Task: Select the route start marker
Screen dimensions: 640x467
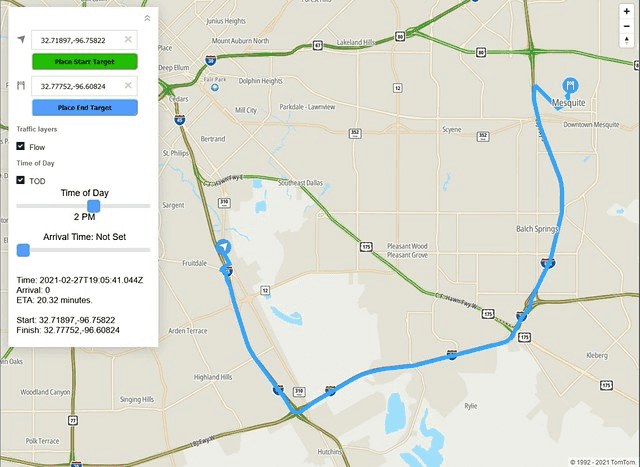Action: (x=224, y=248)
